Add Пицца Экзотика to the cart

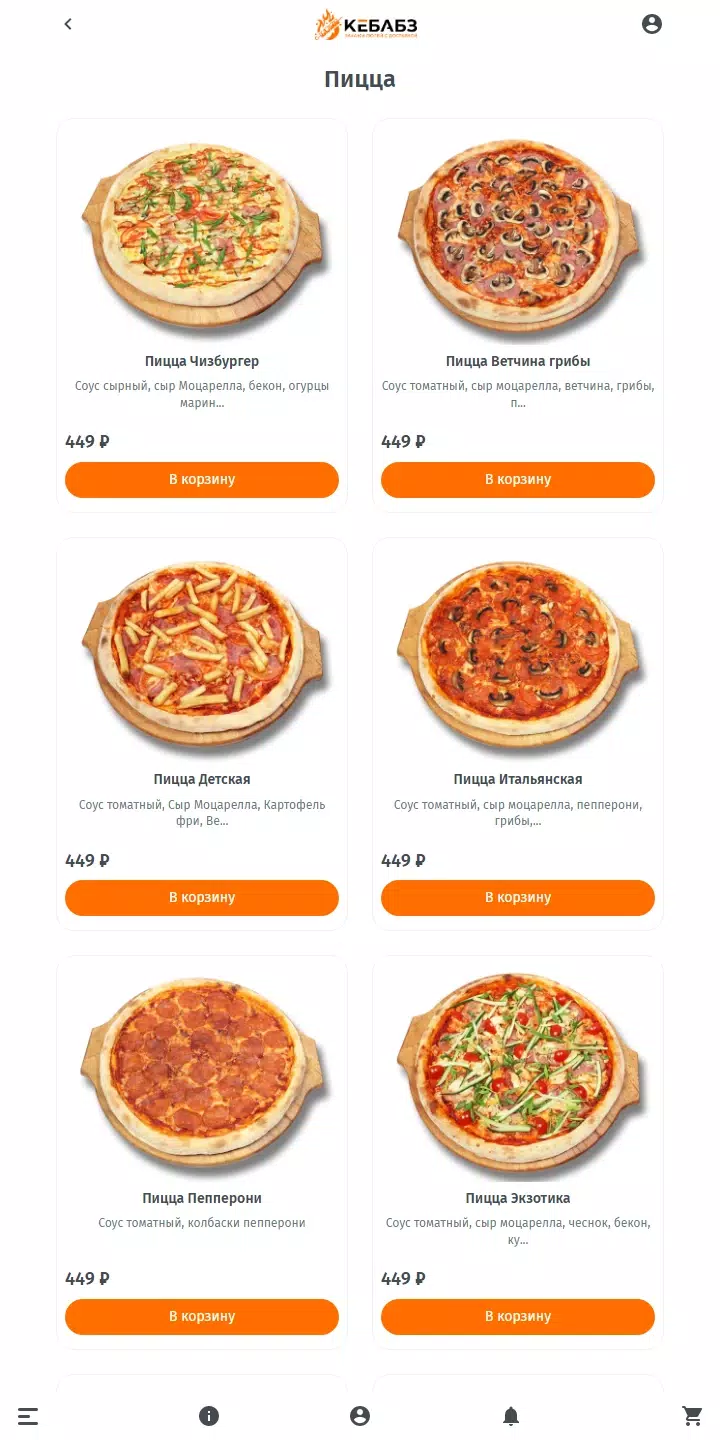click(x=518, y=1316)
